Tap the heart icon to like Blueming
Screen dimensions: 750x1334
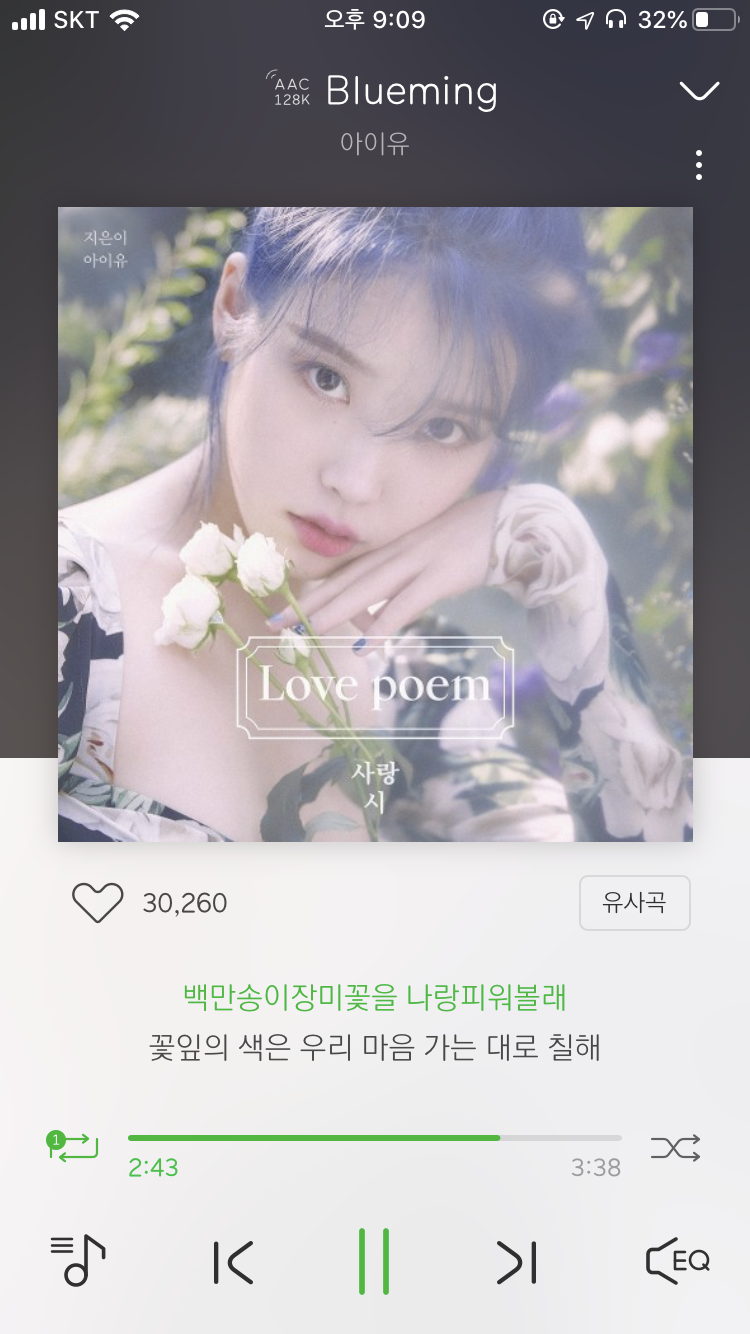(97, 902)
